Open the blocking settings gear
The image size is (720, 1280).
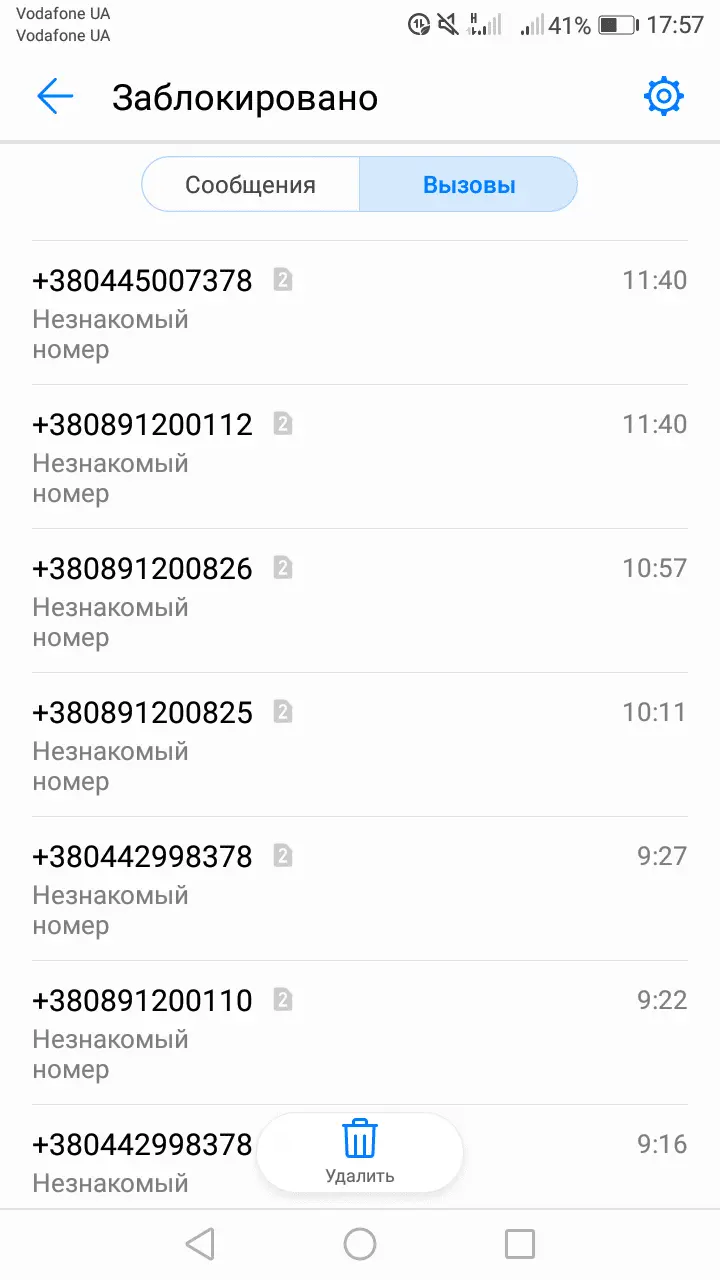click(663, 97)
